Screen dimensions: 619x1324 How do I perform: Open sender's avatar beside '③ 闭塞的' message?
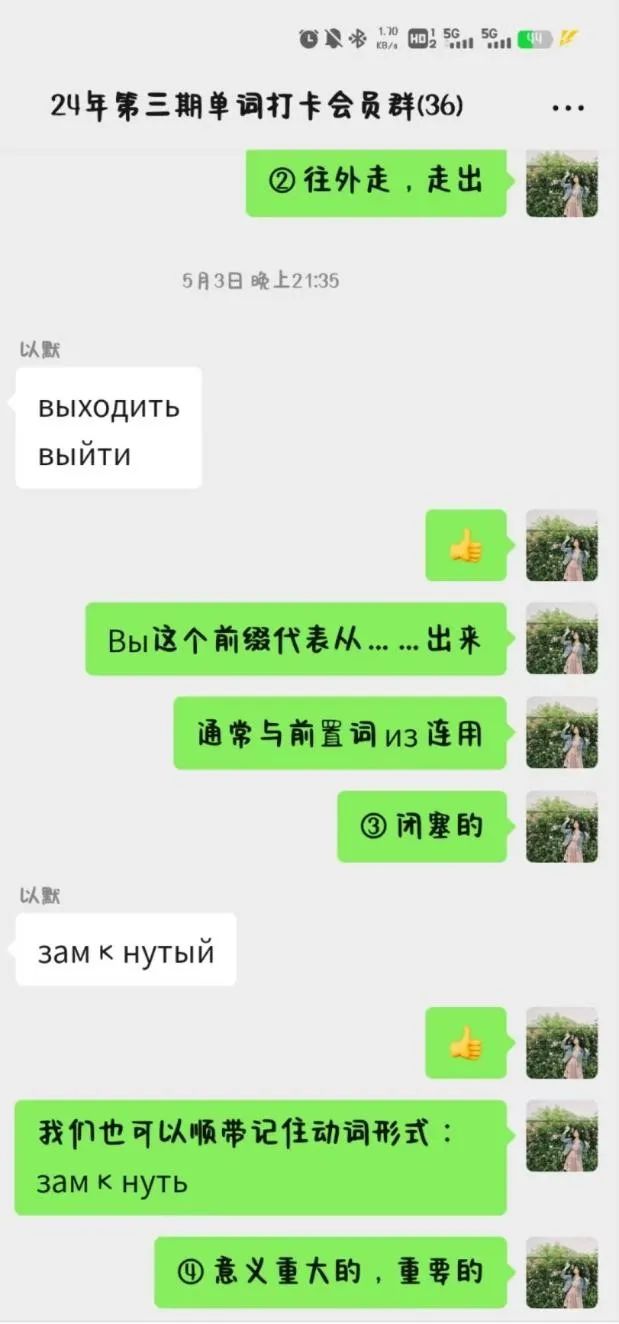[x=562, y=826]
